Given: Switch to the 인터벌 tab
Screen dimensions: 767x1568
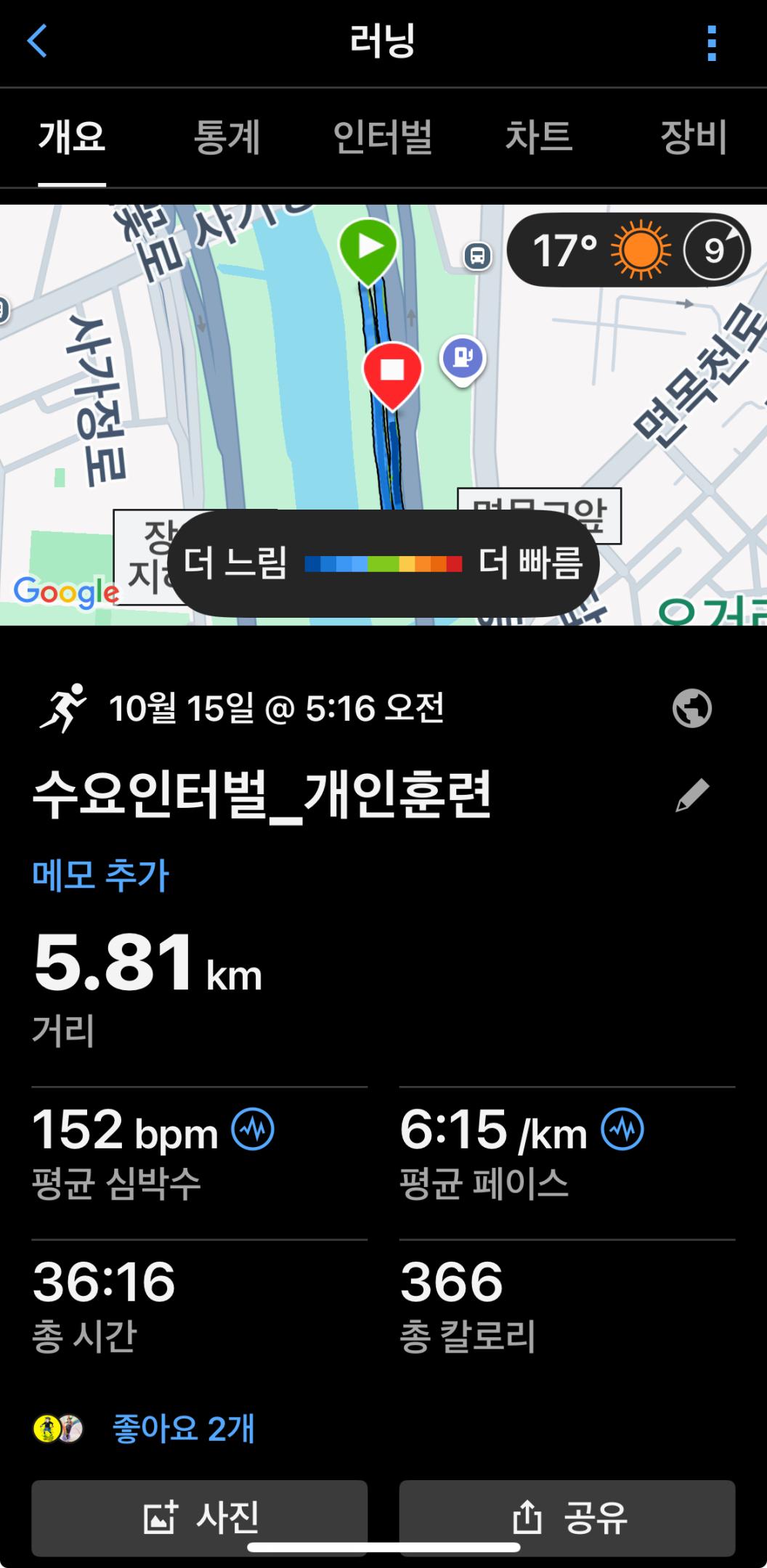Looking at the screenshot, I should point(382,136).
